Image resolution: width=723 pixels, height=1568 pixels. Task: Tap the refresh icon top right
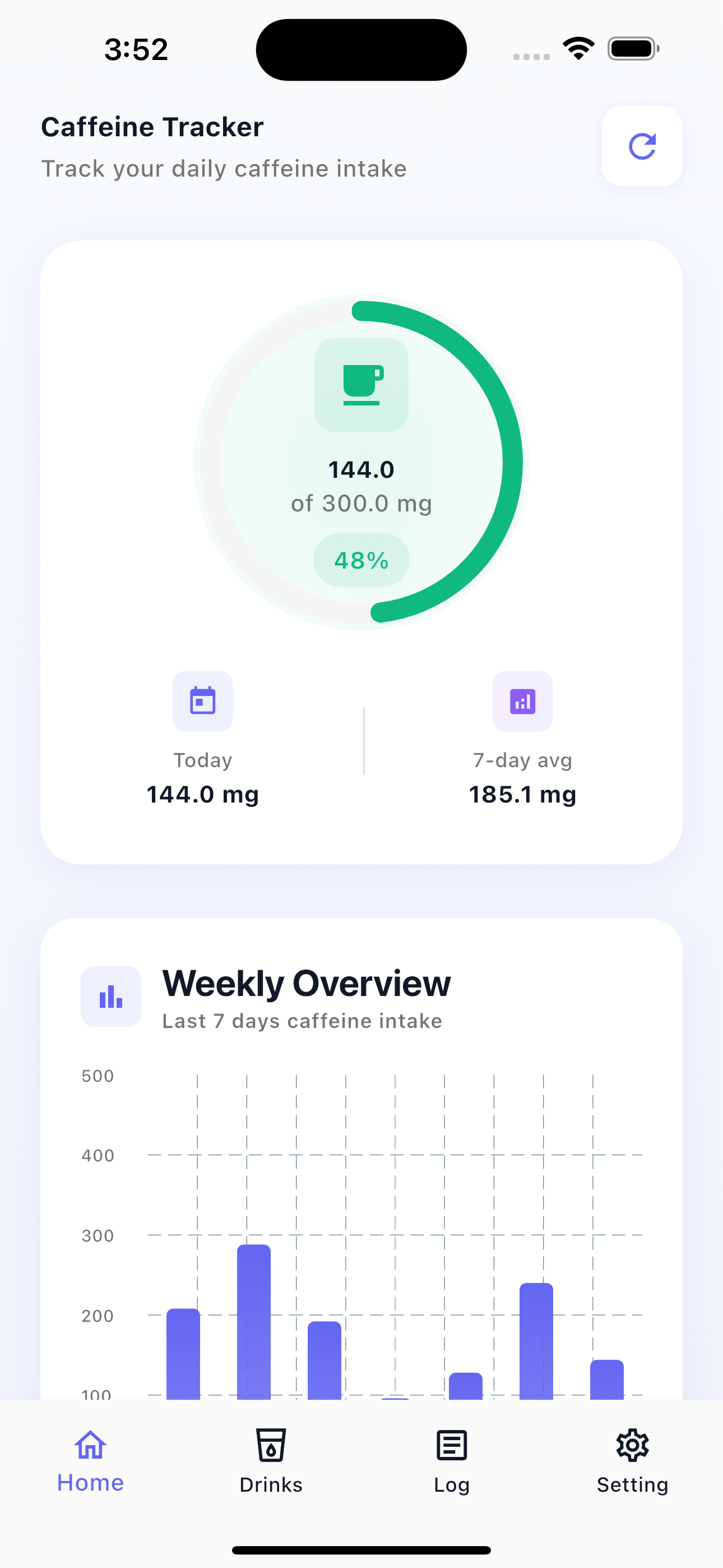point(642,145)
